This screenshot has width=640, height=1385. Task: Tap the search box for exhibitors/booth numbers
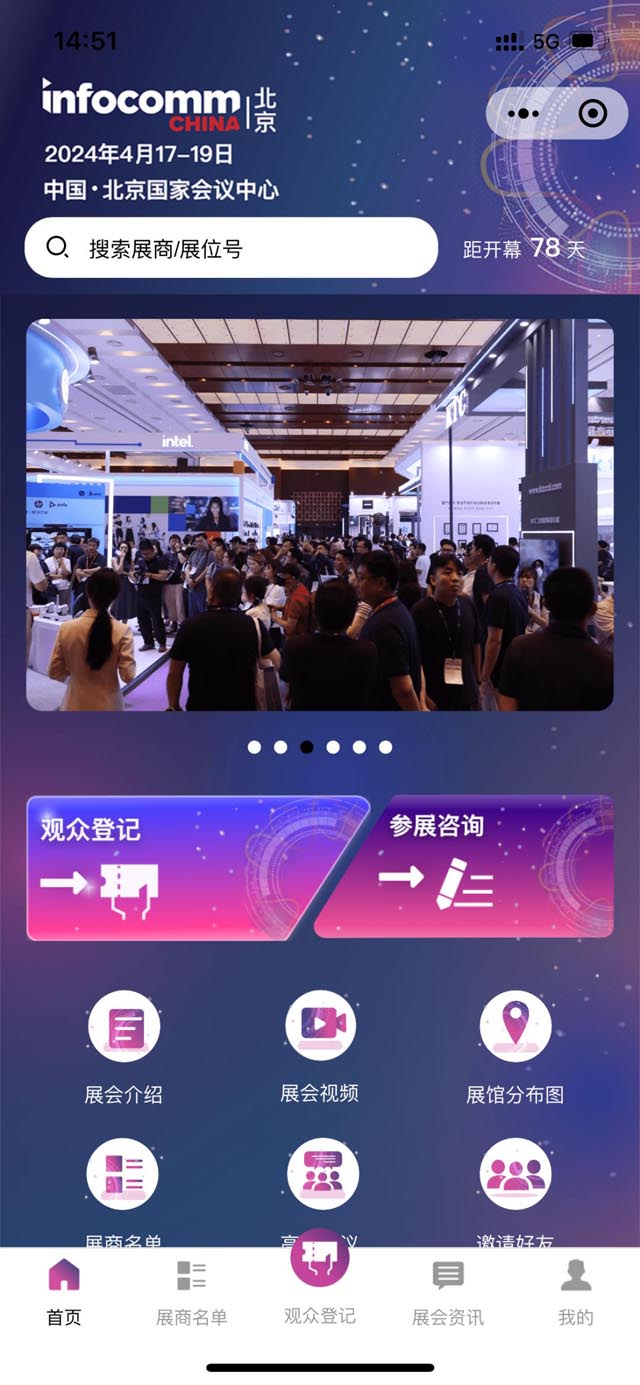coord(230,248)
